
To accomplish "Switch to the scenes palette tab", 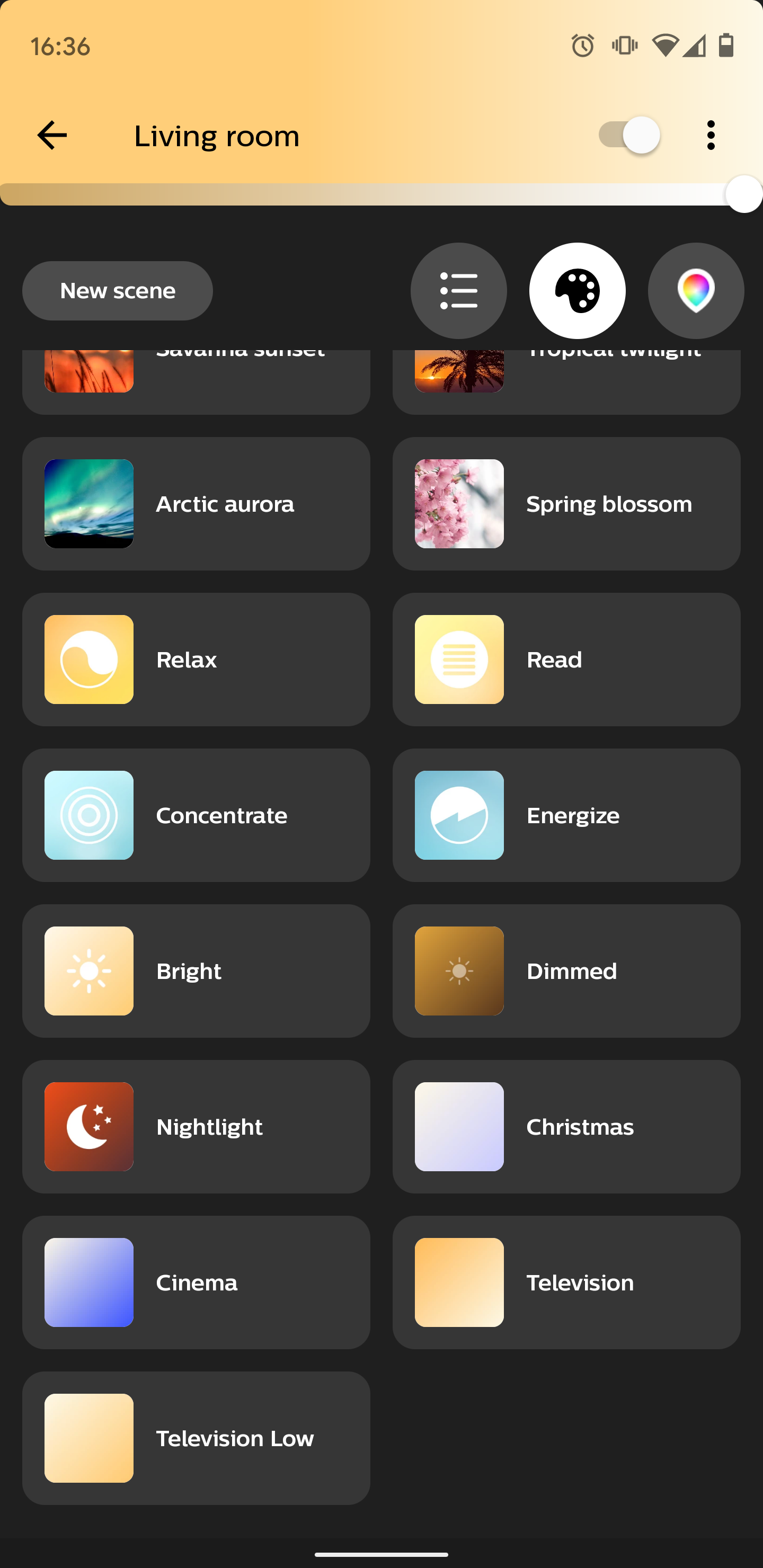I will pyautogui.click(x=576, y=291).
